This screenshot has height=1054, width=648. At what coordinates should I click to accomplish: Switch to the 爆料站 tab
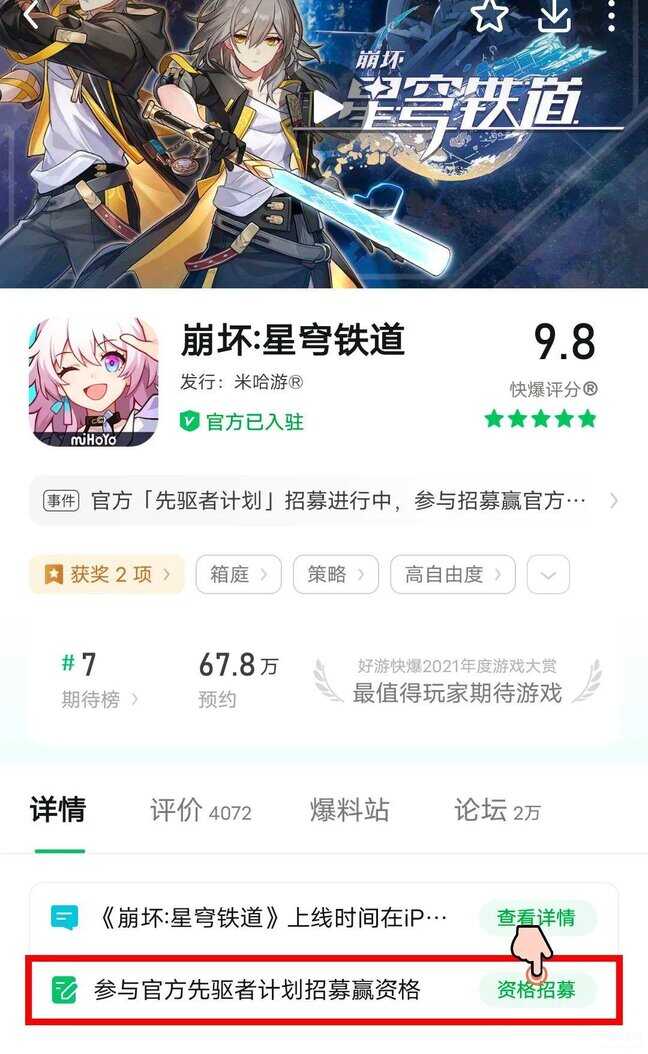click(x=349, y=810)
